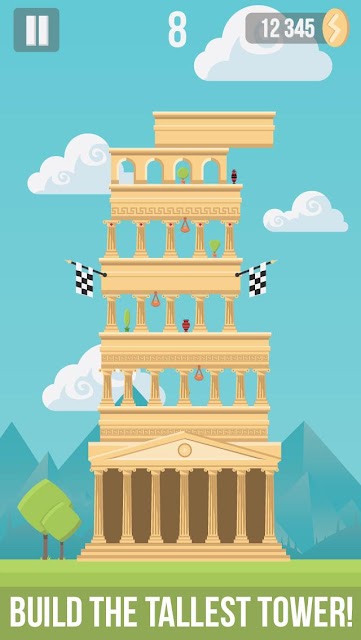The image size is (361, 640).
Task: Pause the tower building game
Action: coord(36,30)
